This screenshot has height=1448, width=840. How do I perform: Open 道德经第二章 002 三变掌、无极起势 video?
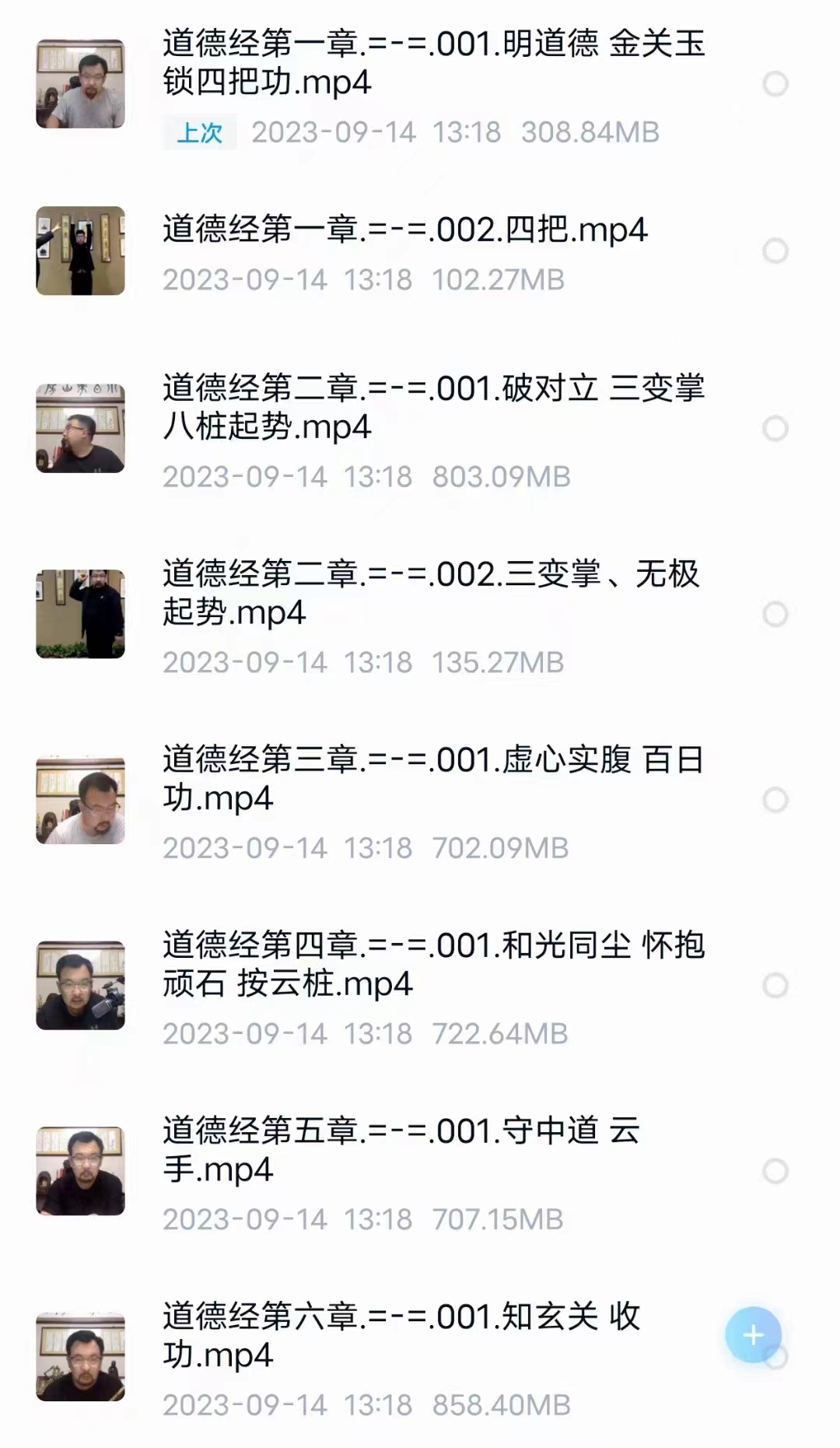[x=430, y=593]
